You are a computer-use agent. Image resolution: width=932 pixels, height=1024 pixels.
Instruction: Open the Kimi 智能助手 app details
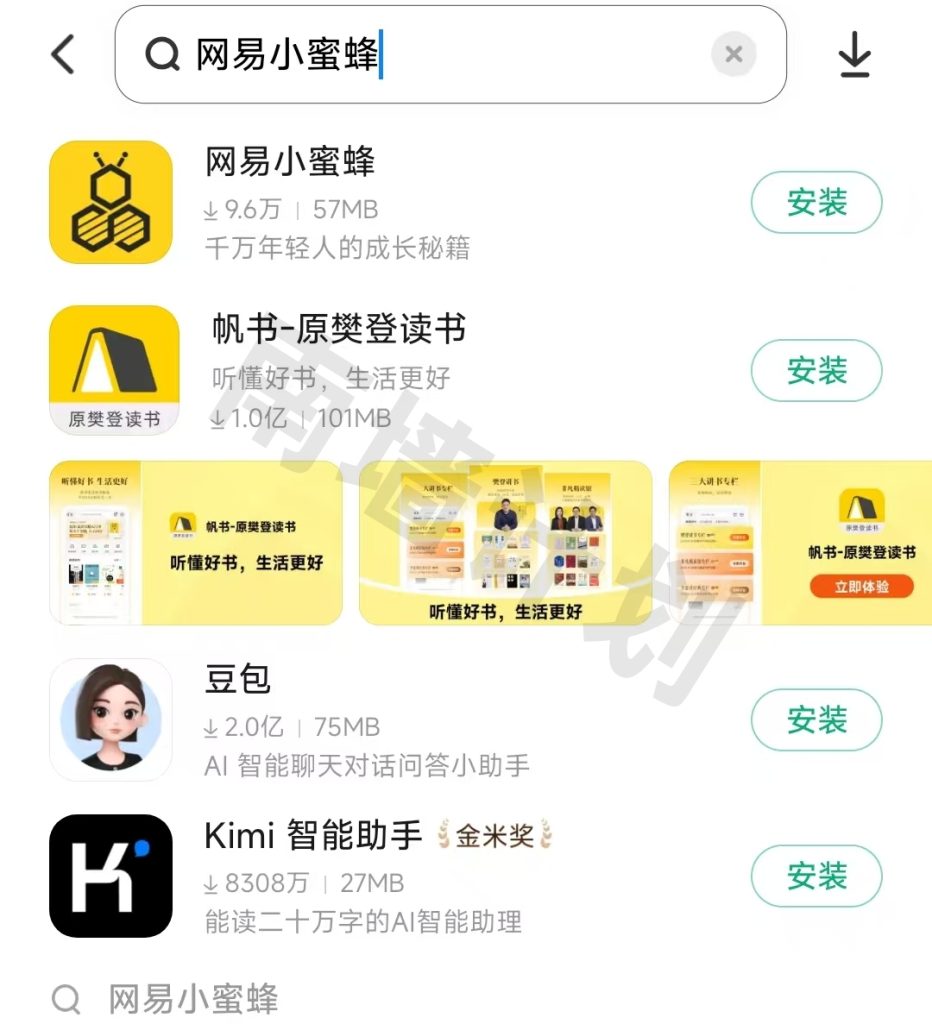[312, 836]
